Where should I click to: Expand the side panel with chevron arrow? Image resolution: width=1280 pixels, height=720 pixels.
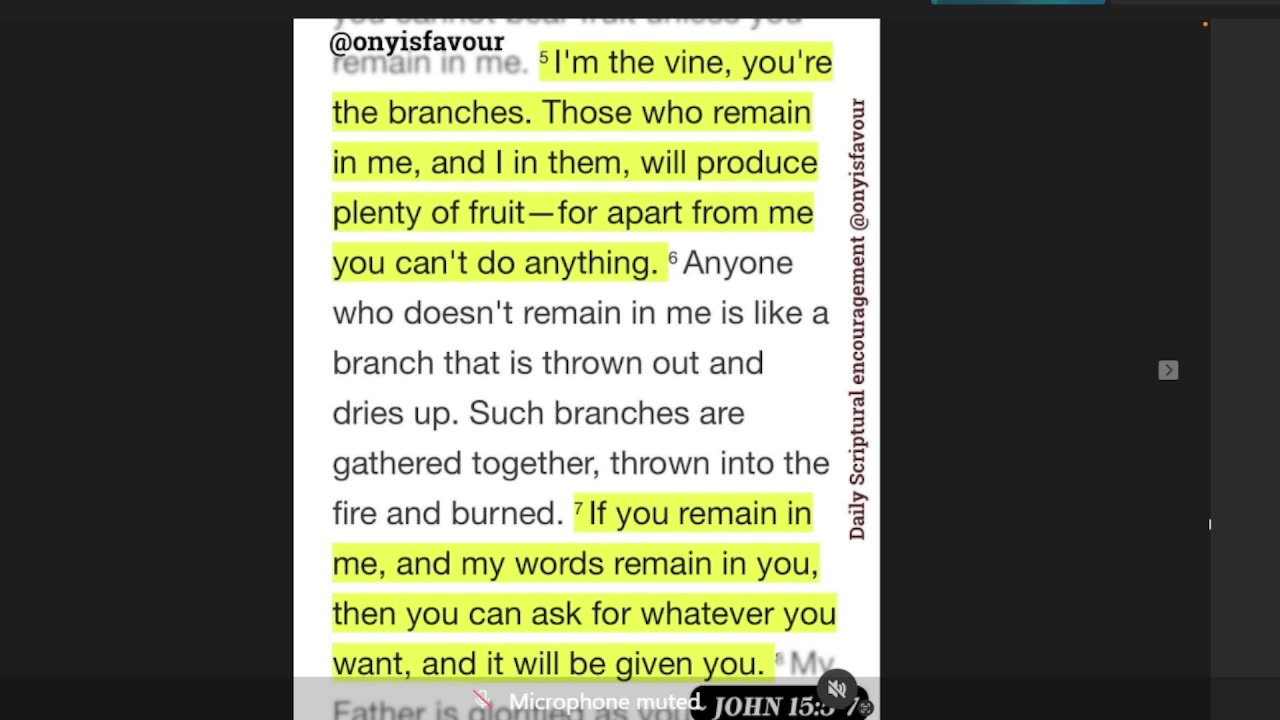click(x=1168, y=370)
